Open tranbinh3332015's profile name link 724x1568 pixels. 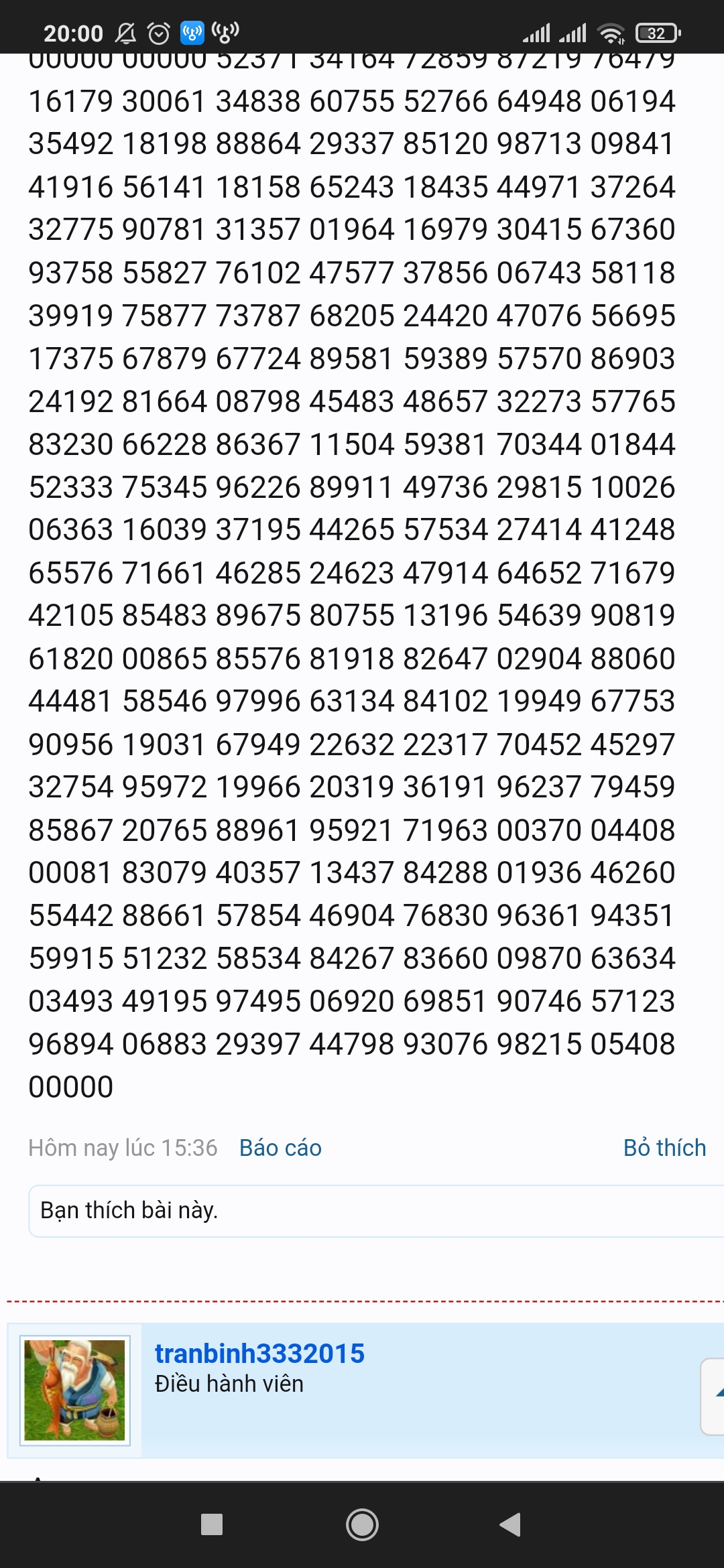pyautogui.click(x=259, y=1354)
